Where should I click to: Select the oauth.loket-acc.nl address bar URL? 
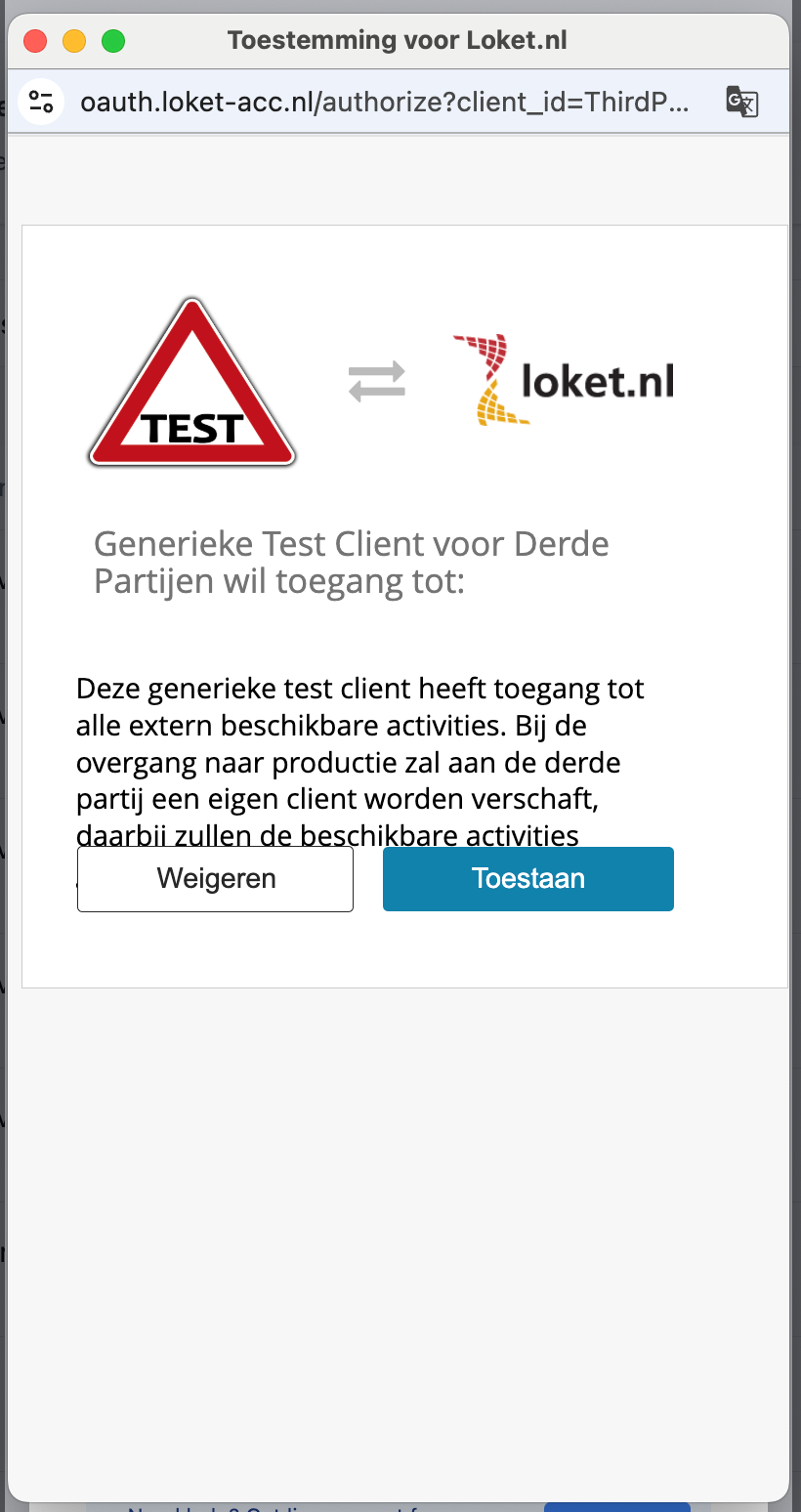click(x=384, y=102)
